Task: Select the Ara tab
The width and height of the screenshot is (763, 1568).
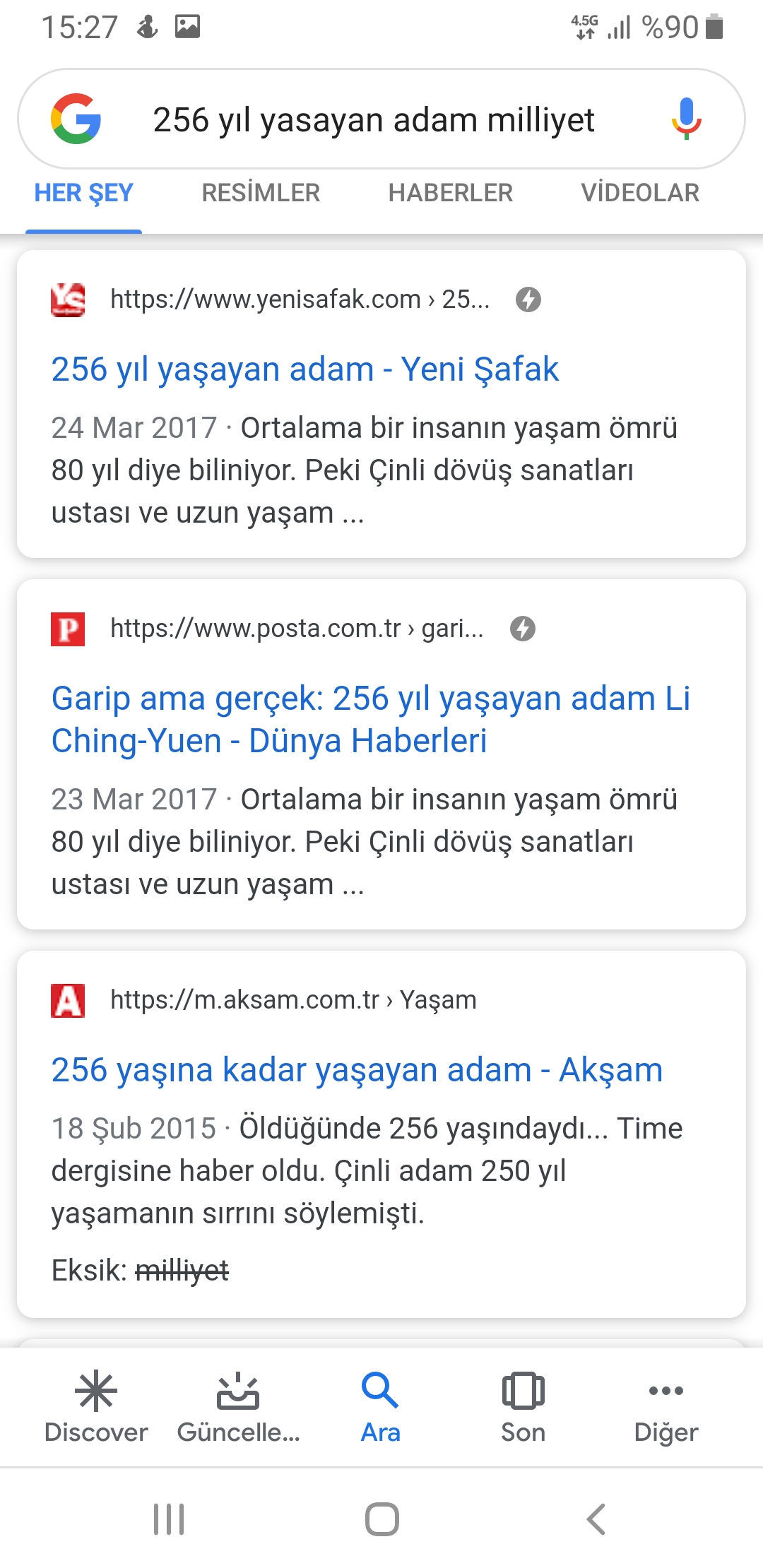Action: (381, 1407)
